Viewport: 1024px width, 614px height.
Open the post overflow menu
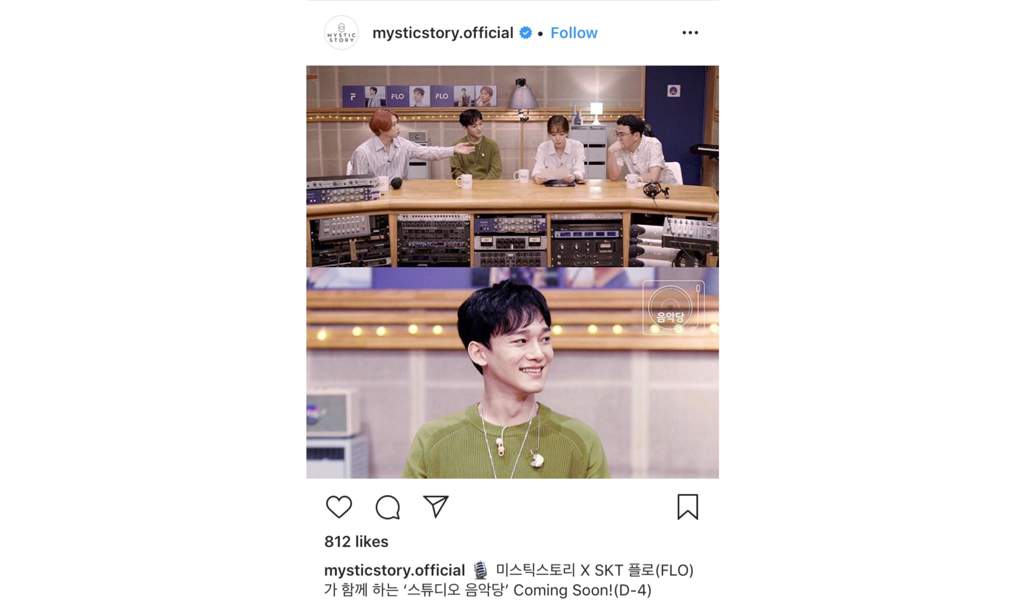click(x=690, y=33)
